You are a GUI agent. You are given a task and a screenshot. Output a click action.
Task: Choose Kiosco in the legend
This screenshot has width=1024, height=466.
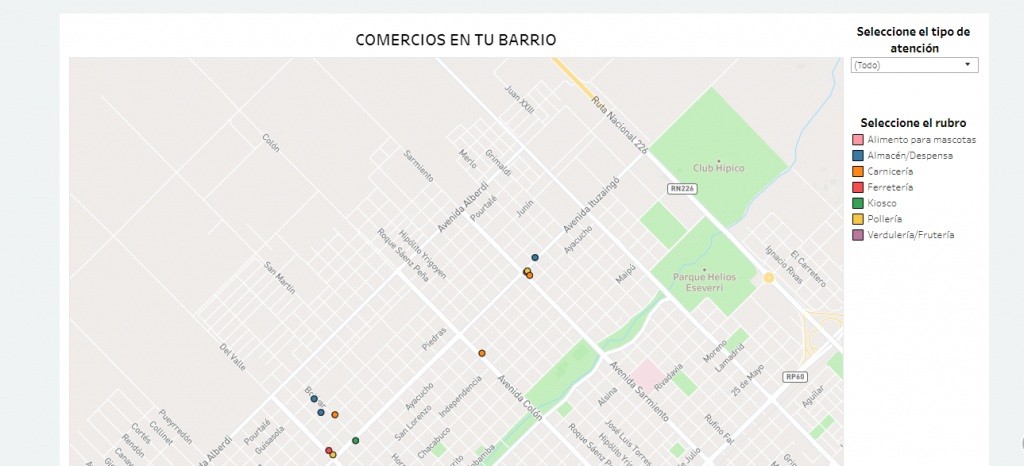click(x=882, y=203)
